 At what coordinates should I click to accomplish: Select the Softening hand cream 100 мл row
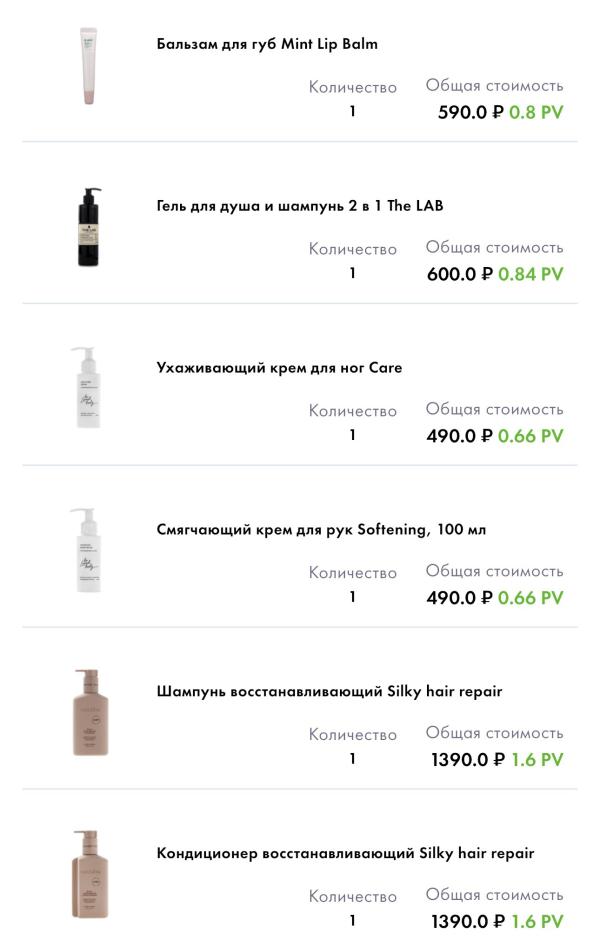pos(321,530)
